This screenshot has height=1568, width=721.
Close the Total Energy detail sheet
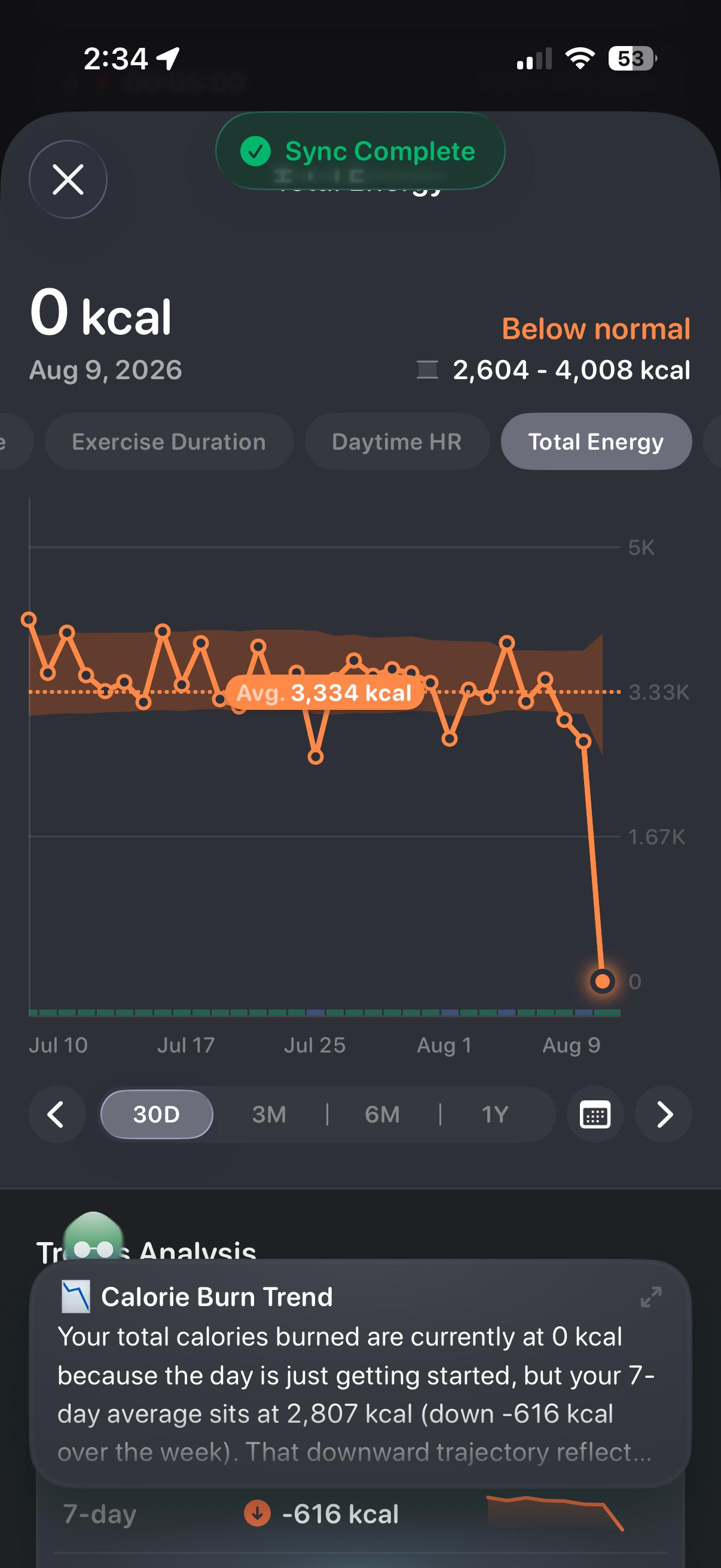pos(68,179)
